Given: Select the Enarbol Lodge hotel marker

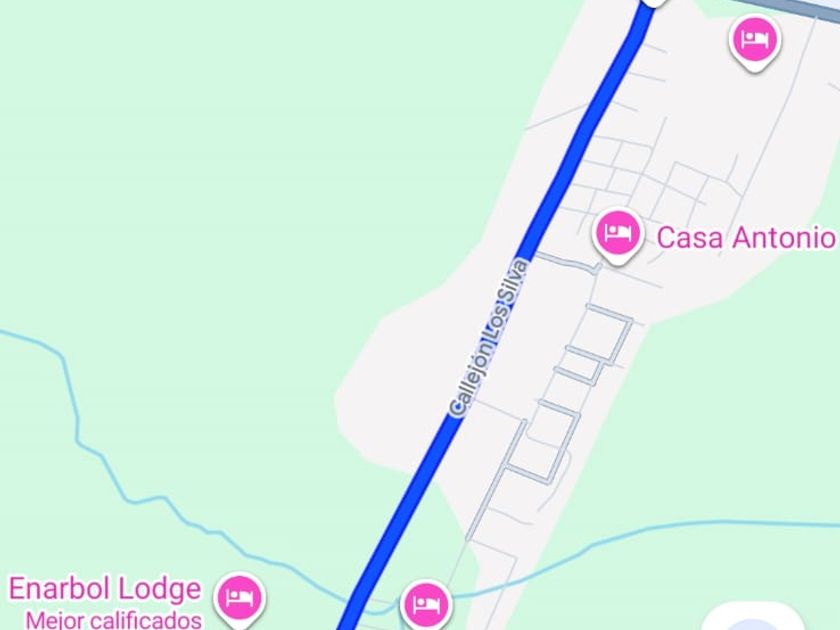Looking at the screenshot, I should tap(239, 596).
